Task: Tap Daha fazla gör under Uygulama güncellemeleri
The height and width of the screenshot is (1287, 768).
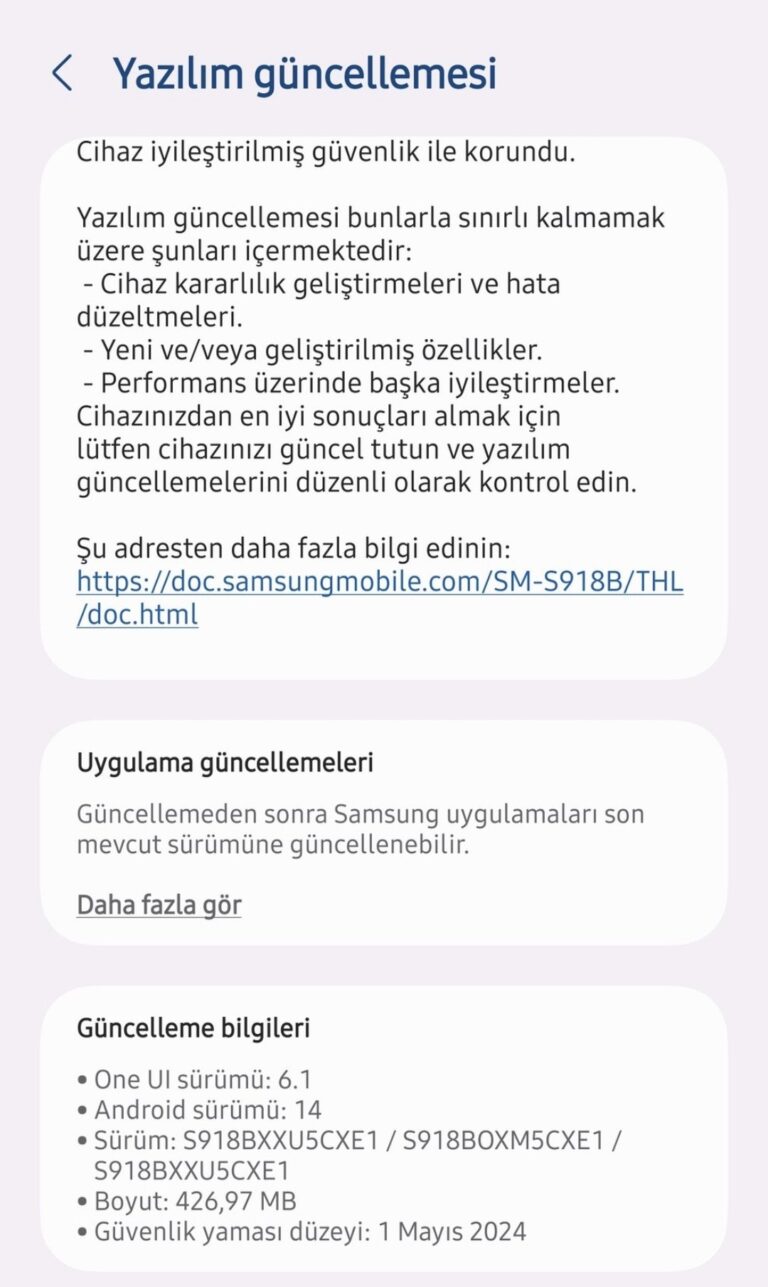Action: coord(158,904)
